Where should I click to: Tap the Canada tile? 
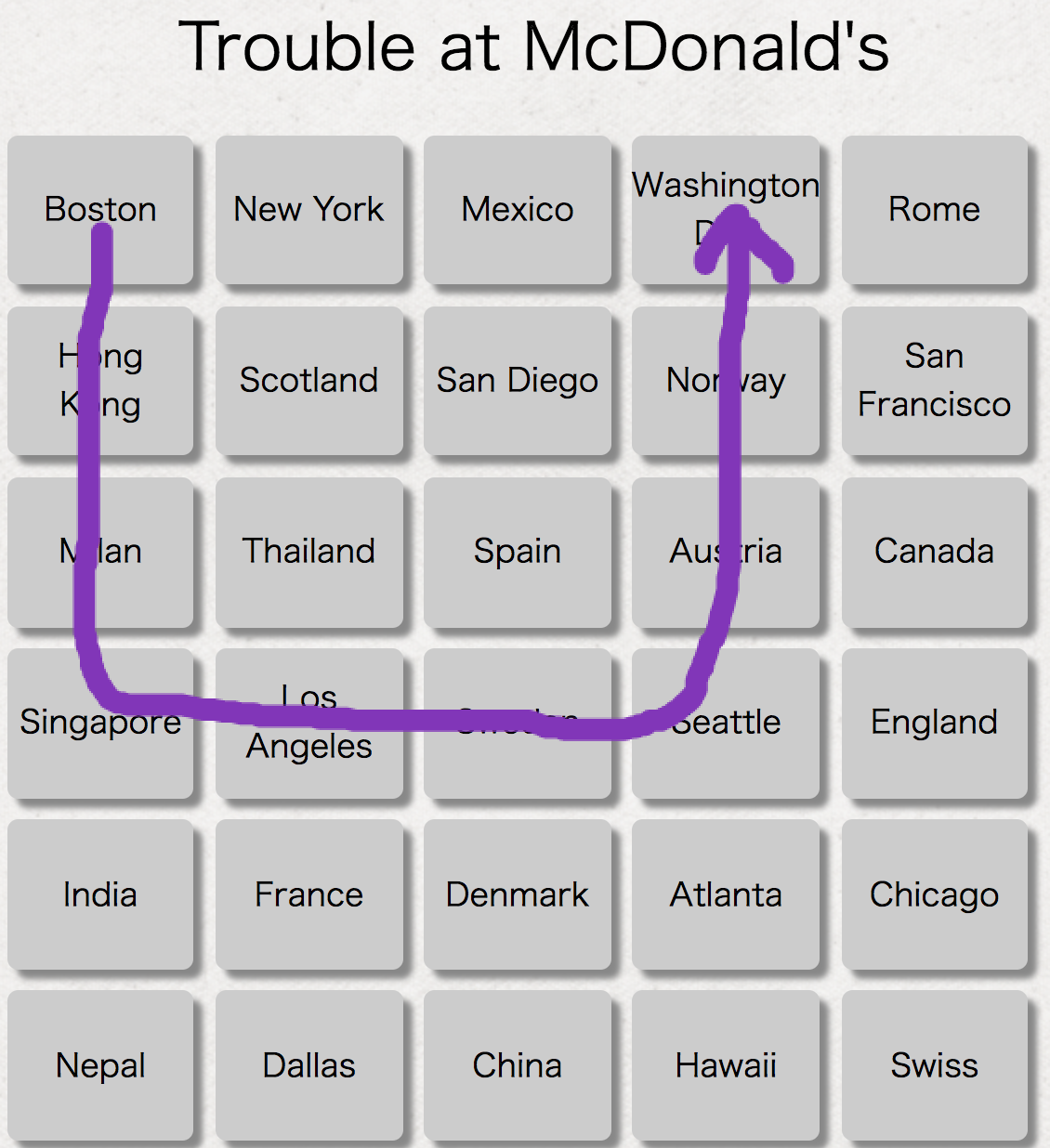click(934, 552)
